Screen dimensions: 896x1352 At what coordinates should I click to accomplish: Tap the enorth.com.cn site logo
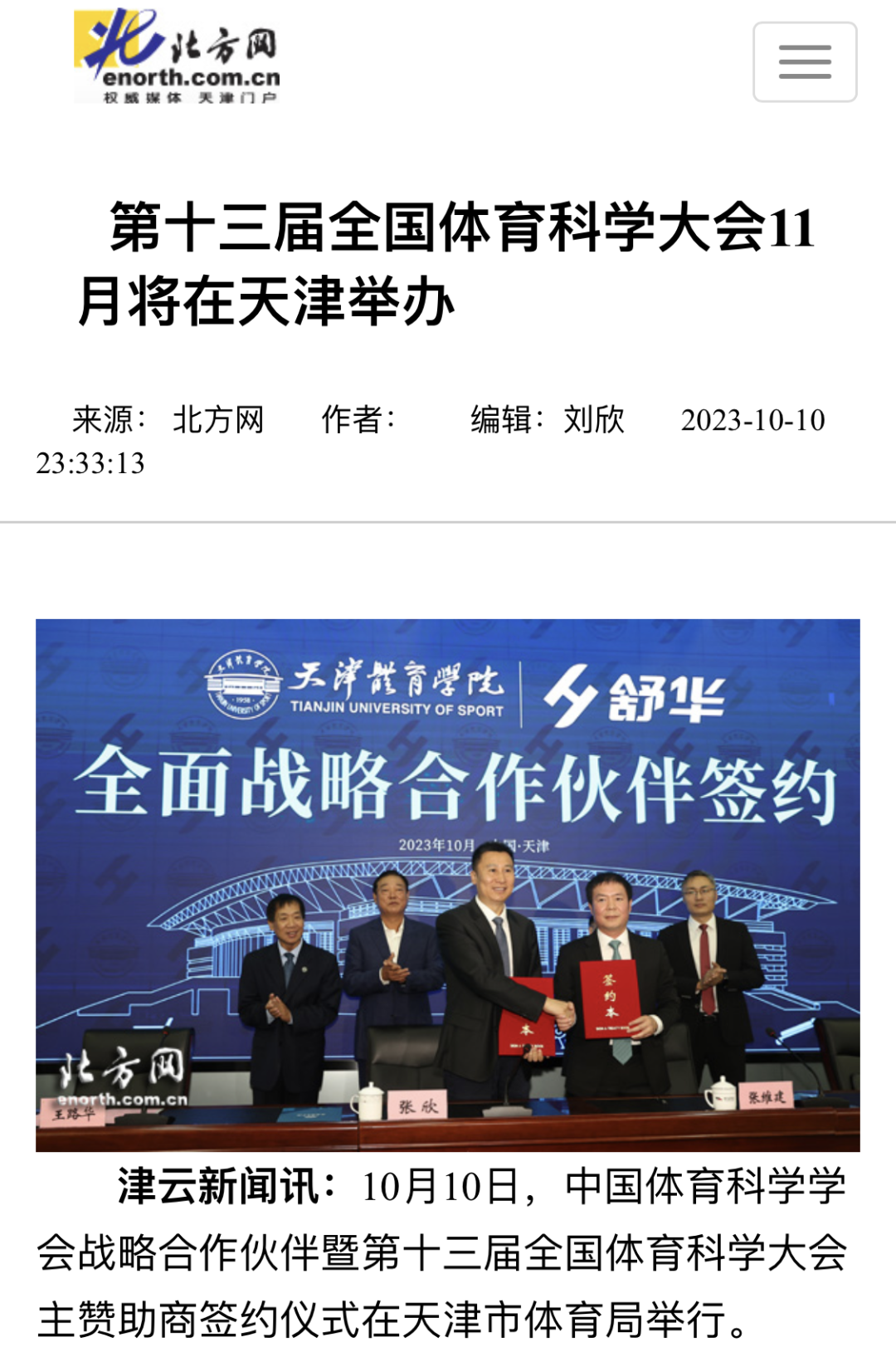(x=178, y=56)
